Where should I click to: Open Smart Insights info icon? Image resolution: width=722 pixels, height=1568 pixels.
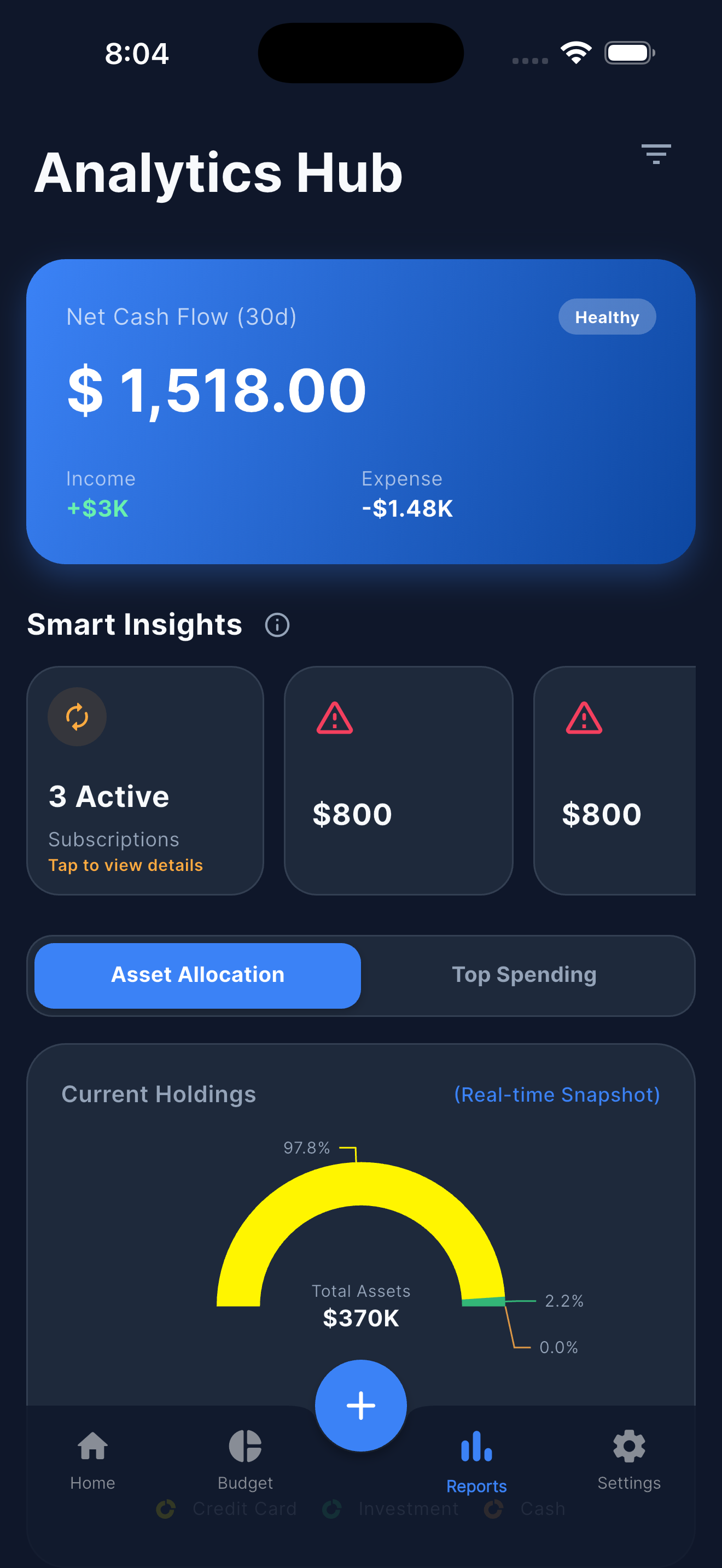coord(277,625)
